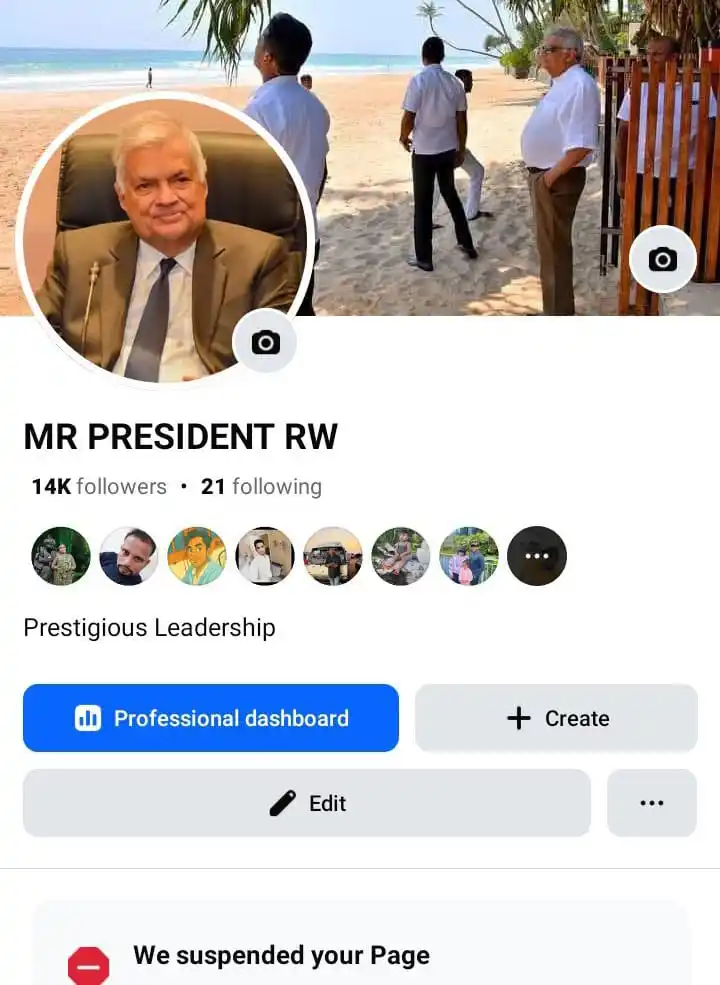Viewport: 720px width, 985px height.
Task: View the 21 following list
Action: point(261,487)
